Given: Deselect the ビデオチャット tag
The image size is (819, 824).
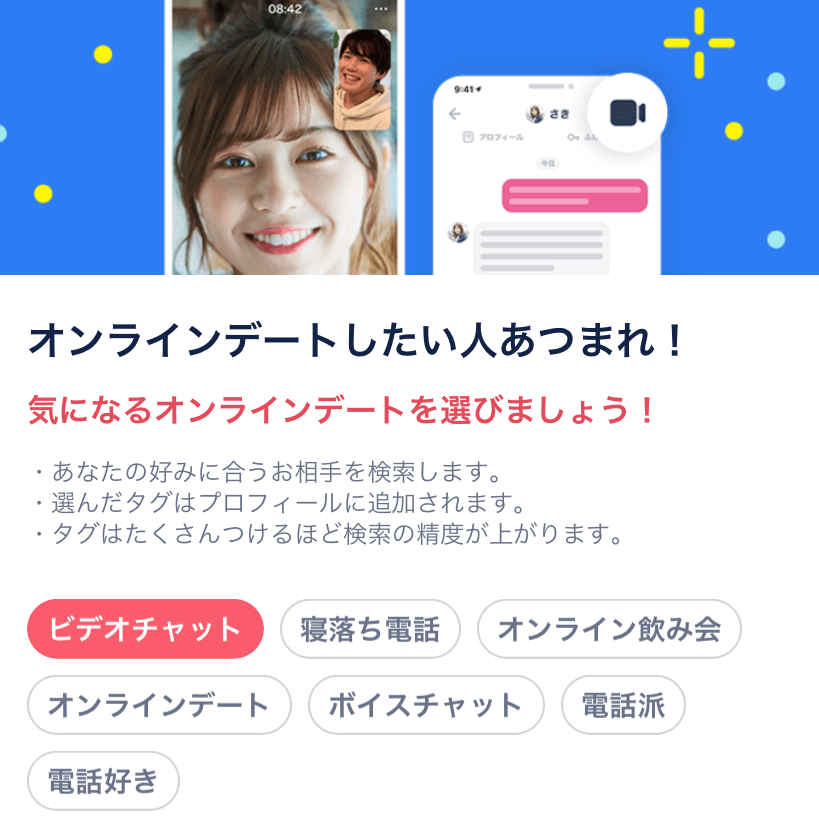Looking at the screenshot, I should (145, 629).
